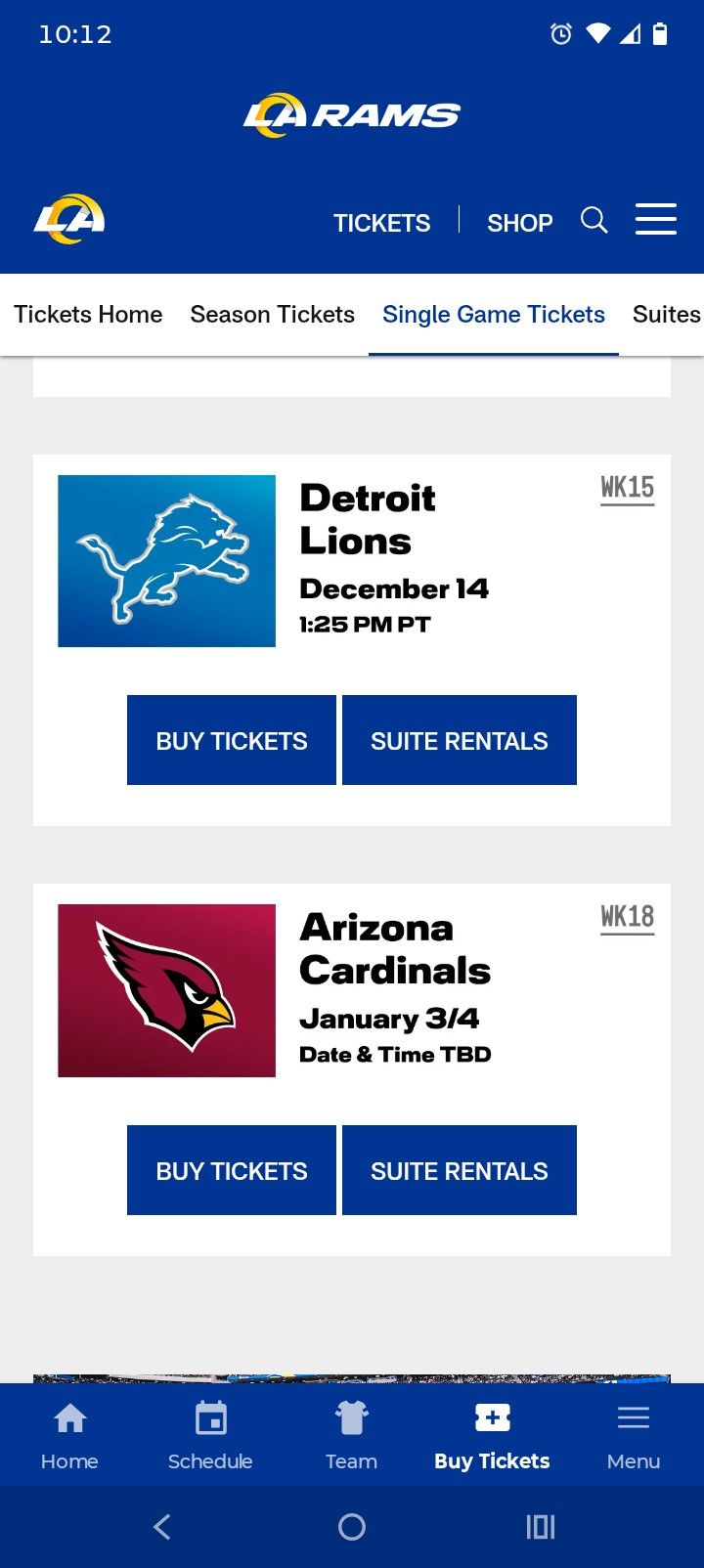Tap the Detroit Lions logo thumbnail
Viewport: 704px width, 1568px height.
(x=166, y=560)
